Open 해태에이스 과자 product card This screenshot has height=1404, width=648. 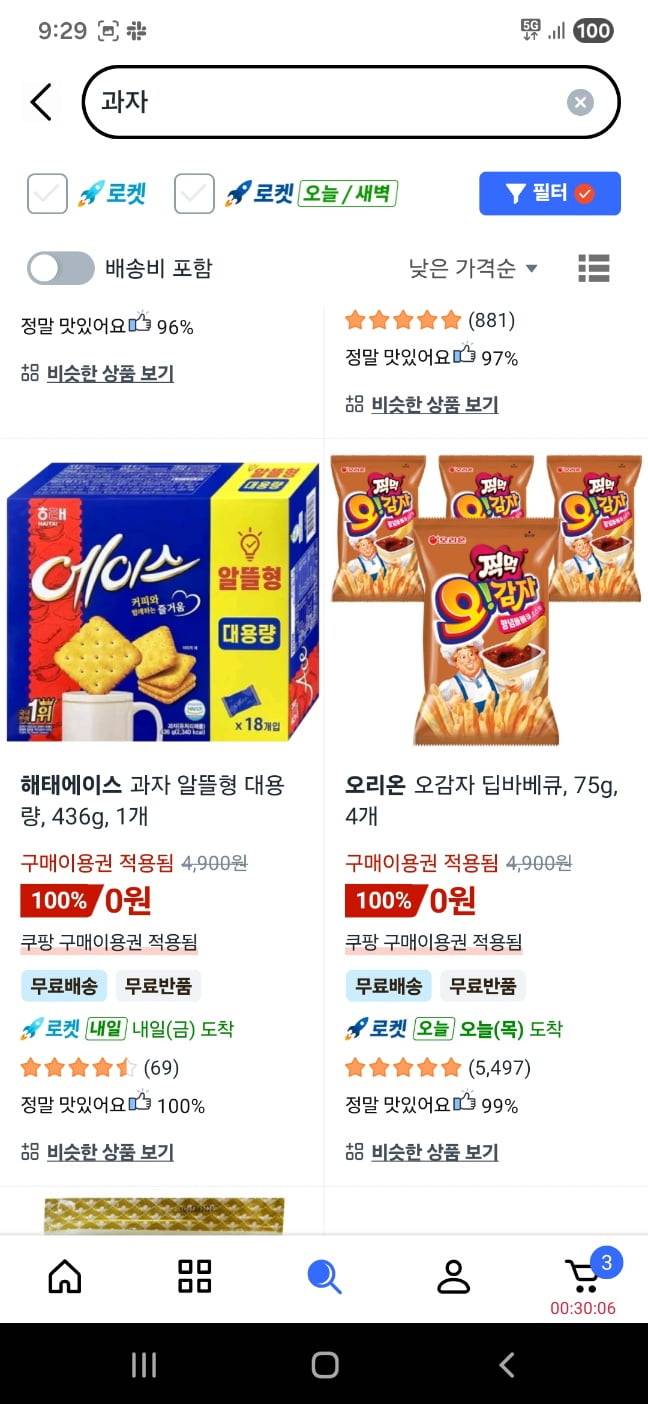(x=162, y=602)
